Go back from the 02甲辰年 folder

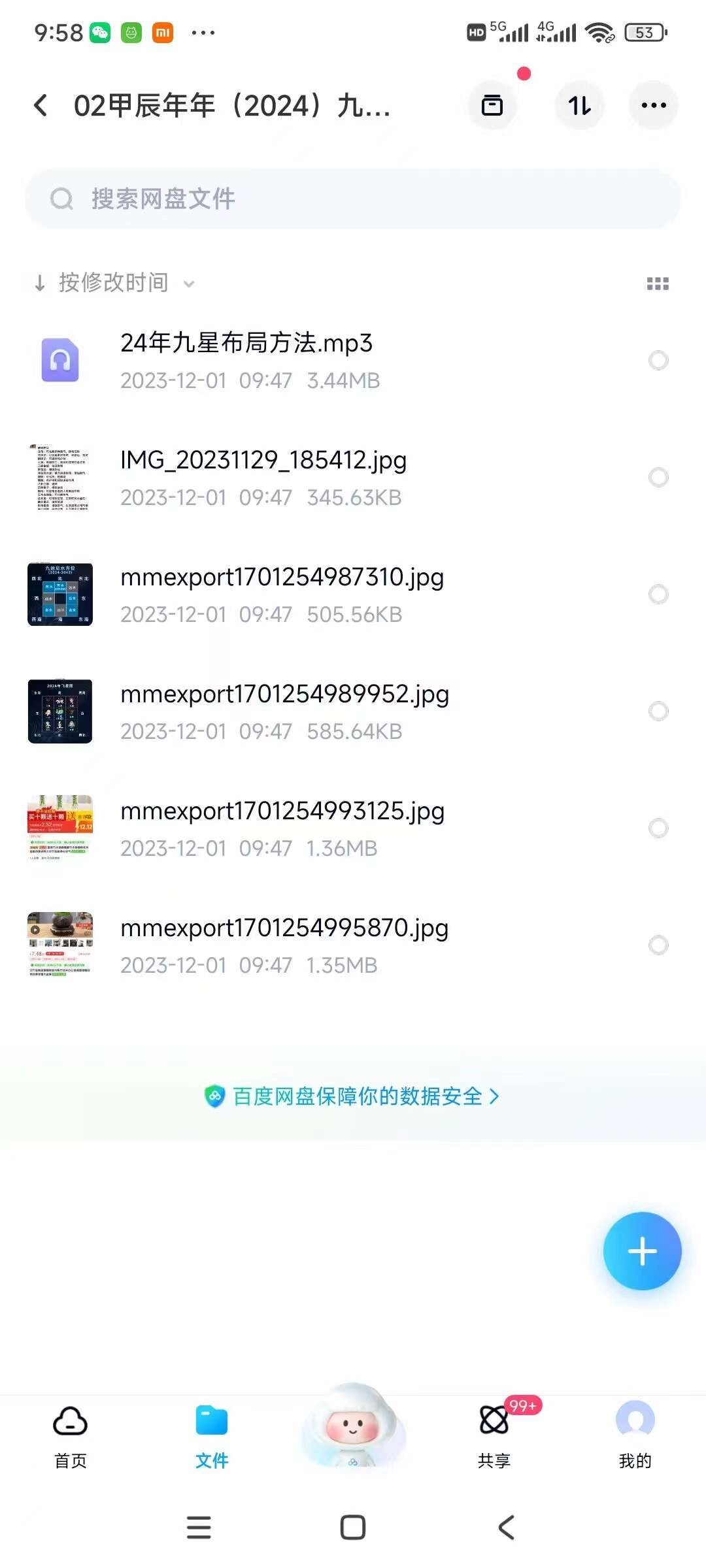[x=41, y=105]
